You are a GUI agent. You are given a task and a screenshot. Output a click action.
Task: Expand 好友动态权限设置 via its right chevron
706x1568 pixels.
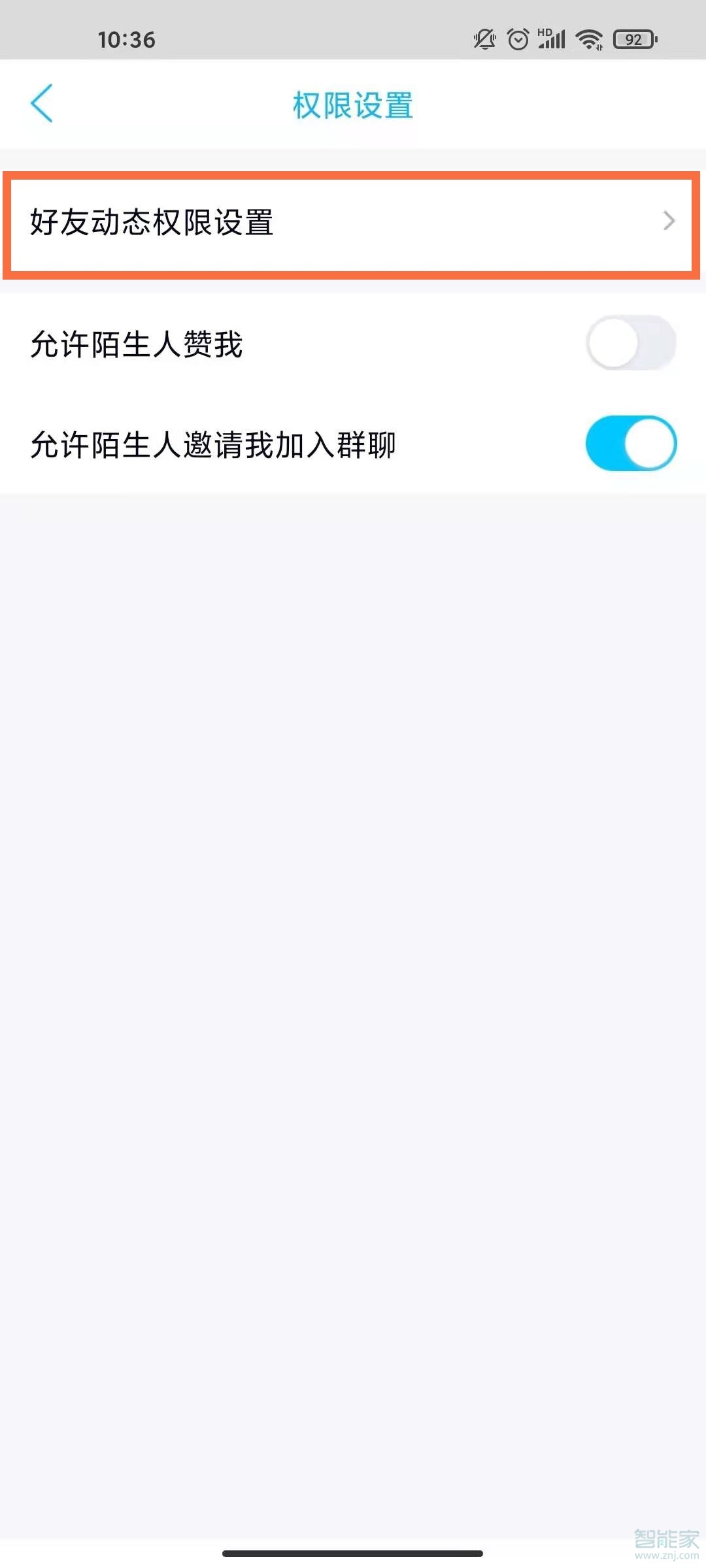pyautogui.click(x=669, y=221)
